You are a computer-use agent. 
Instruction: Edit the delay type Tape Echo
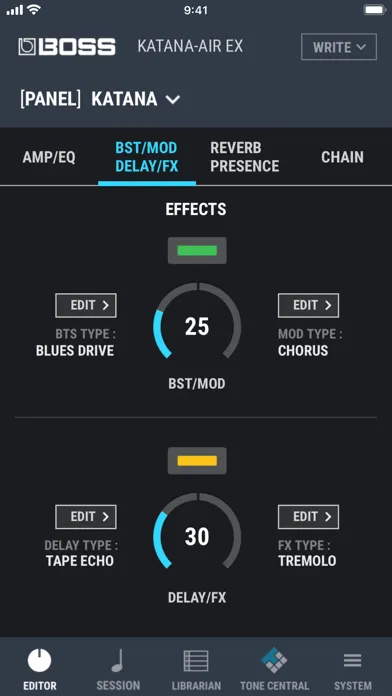pos(86,517)
